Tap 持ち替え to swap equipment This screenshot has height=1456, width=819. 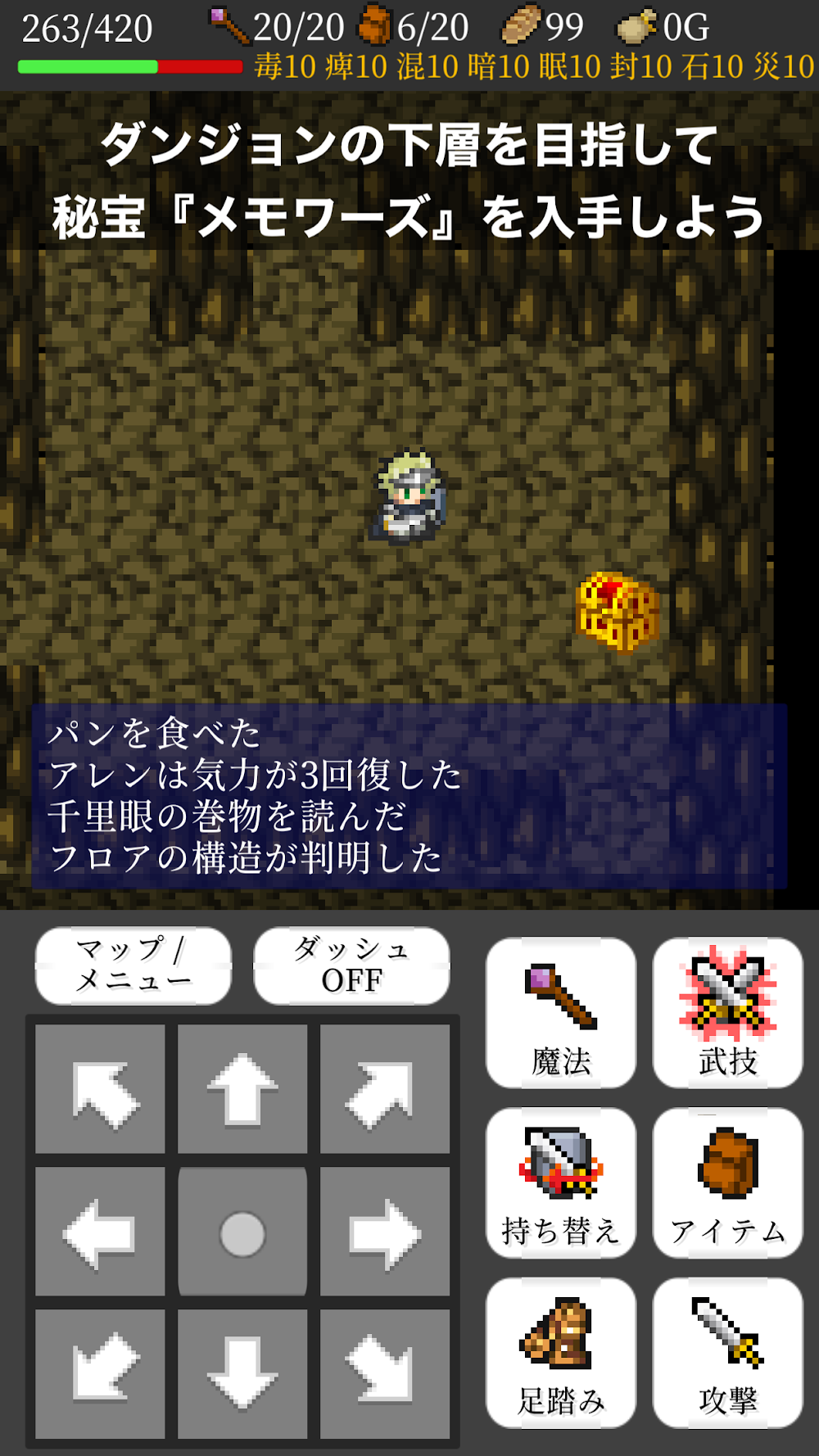pos(561,1182)
